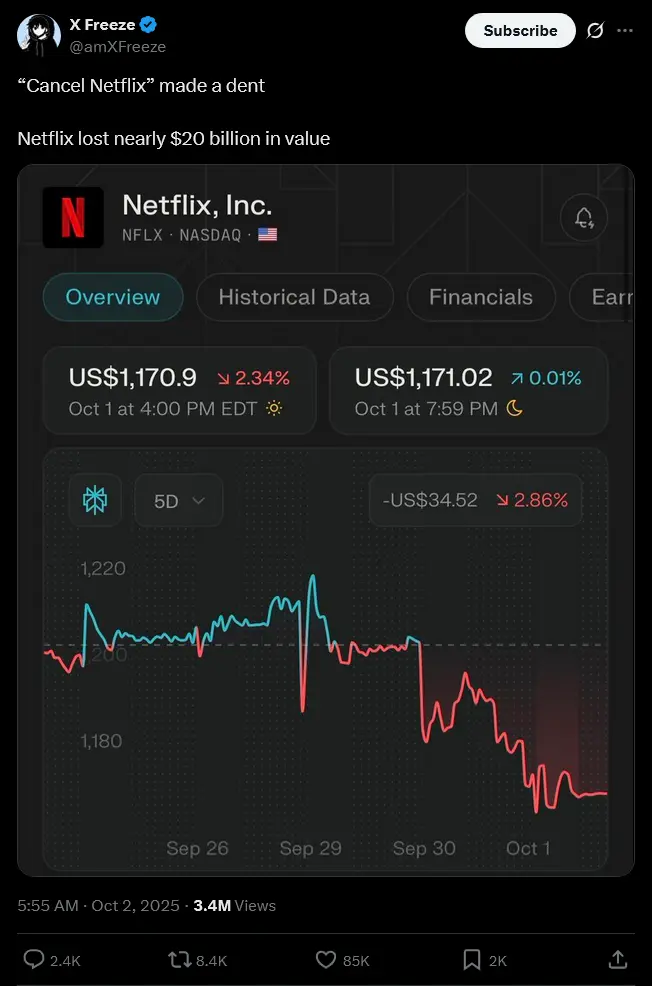The height and width of the screenshot is (986, 652).
Task: Subscribe to X Freeze
Action: (520, 31)
